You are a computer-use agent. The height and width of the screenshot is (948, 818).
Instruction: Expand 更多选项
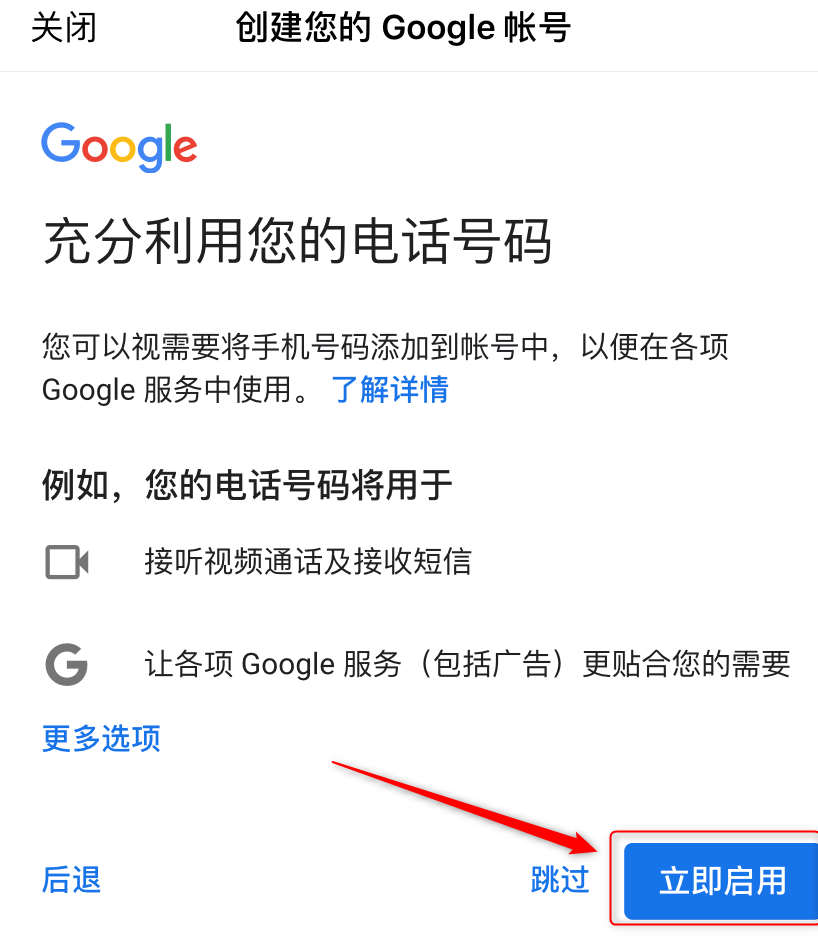click(101, 739)
